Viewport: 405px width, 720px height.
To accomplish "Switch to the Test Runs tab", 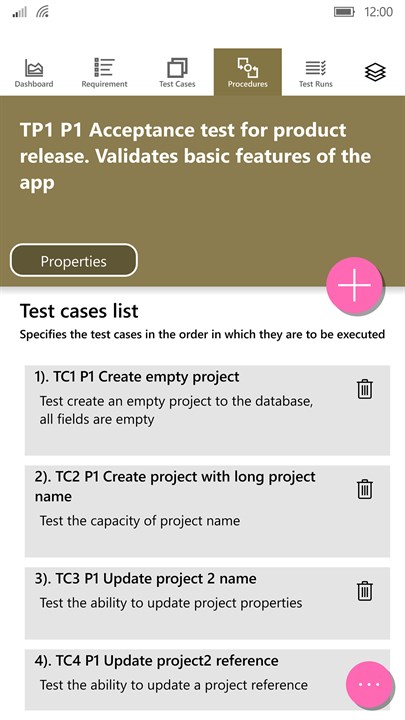I will [315, 73].
